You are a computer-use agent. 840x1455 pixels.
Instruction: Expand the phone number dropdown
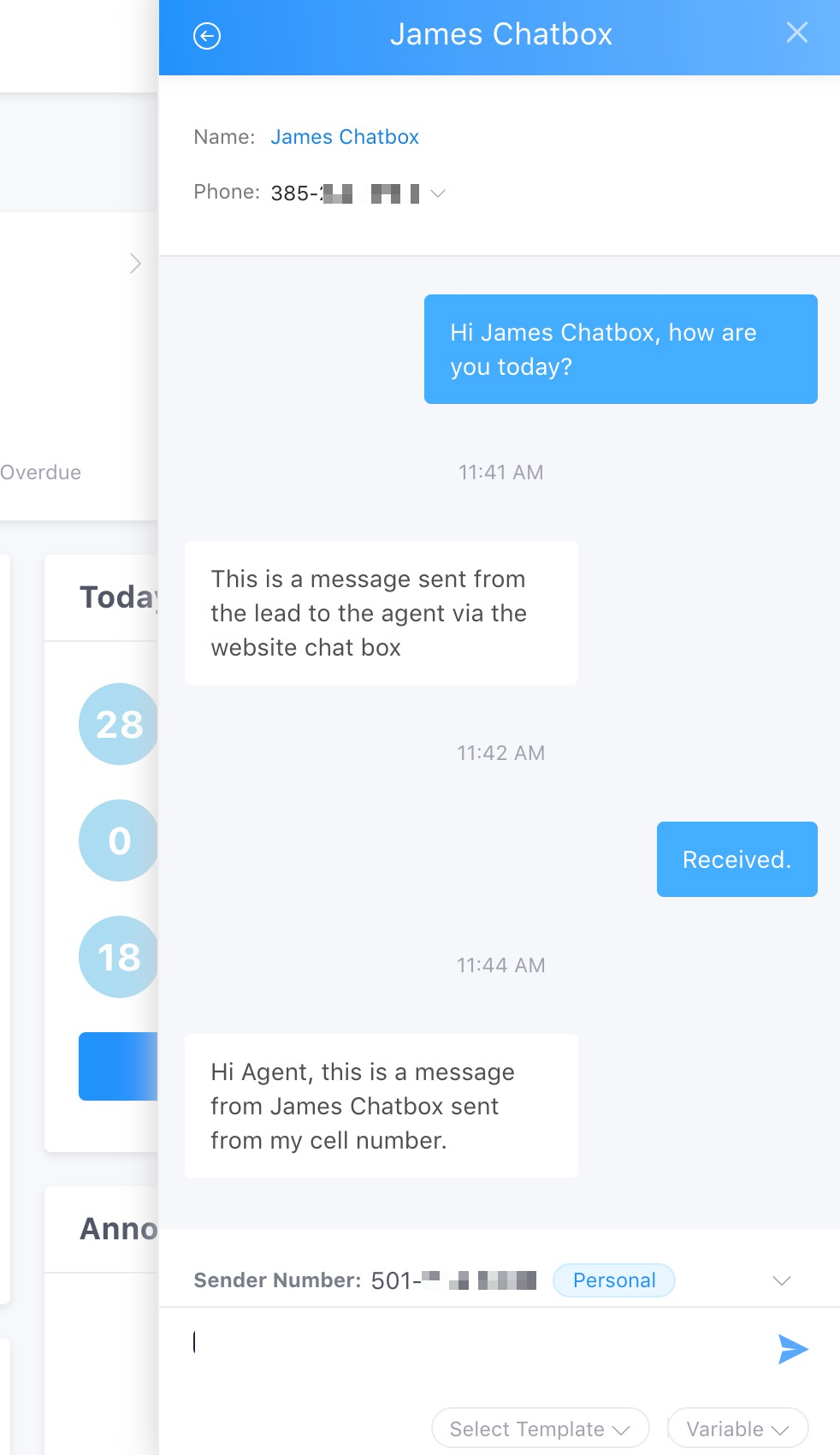coord(438,193)
